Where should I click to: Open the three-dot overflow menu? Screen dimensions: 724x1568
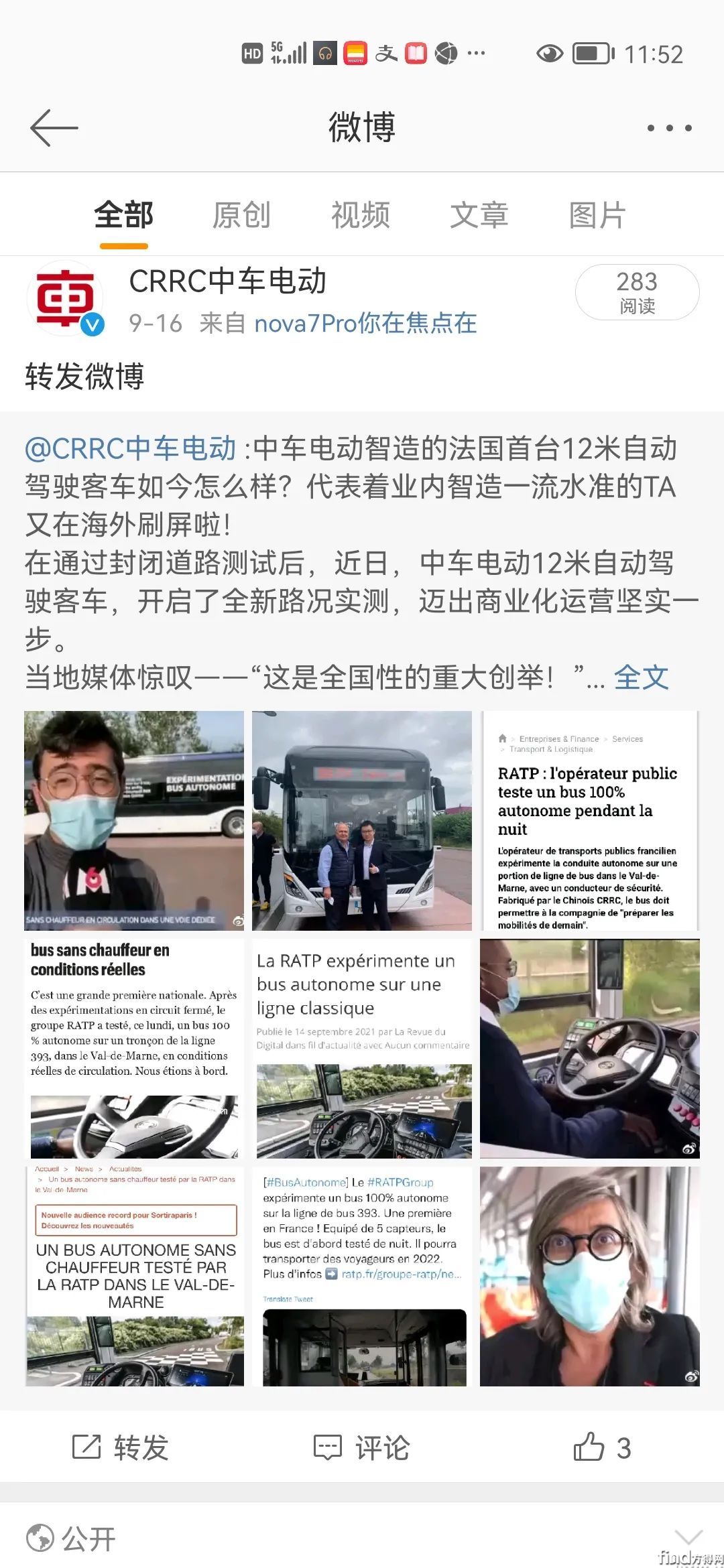tap(669, 128)
